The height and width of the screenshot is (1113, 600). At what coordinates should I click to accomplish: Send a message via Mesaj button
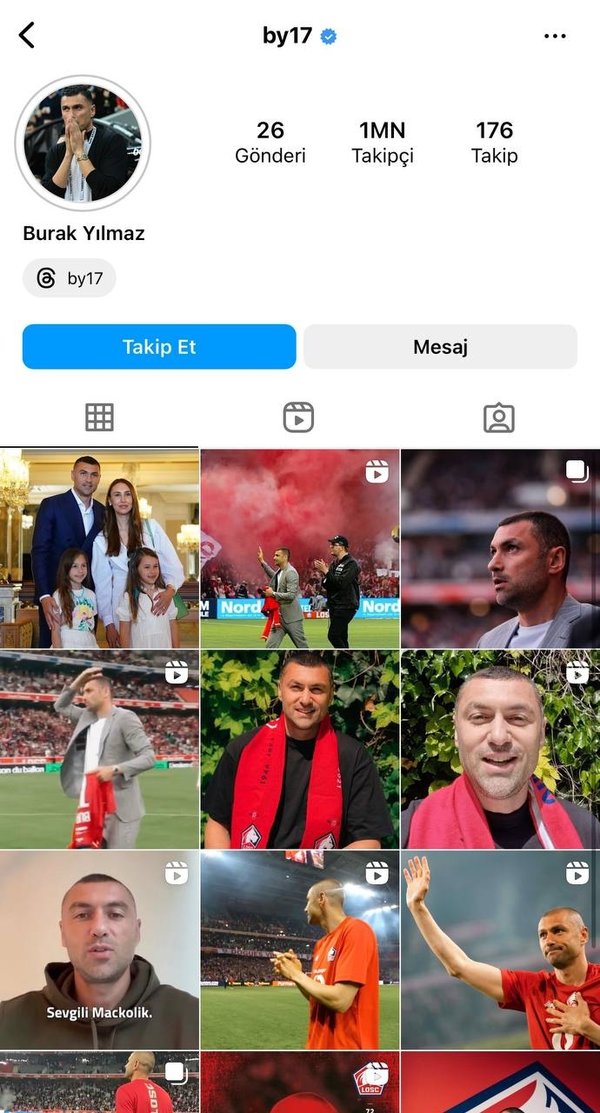coord(440,347)
